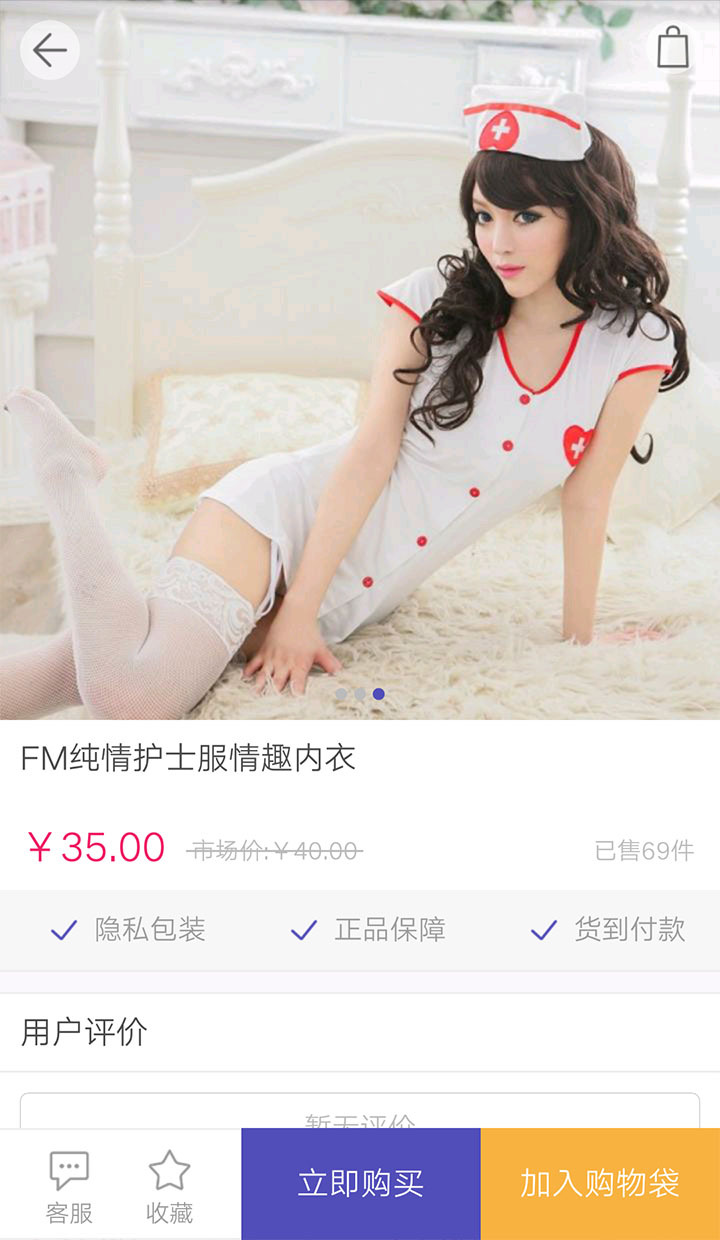Go back using the arrow icon

(49, 50)
